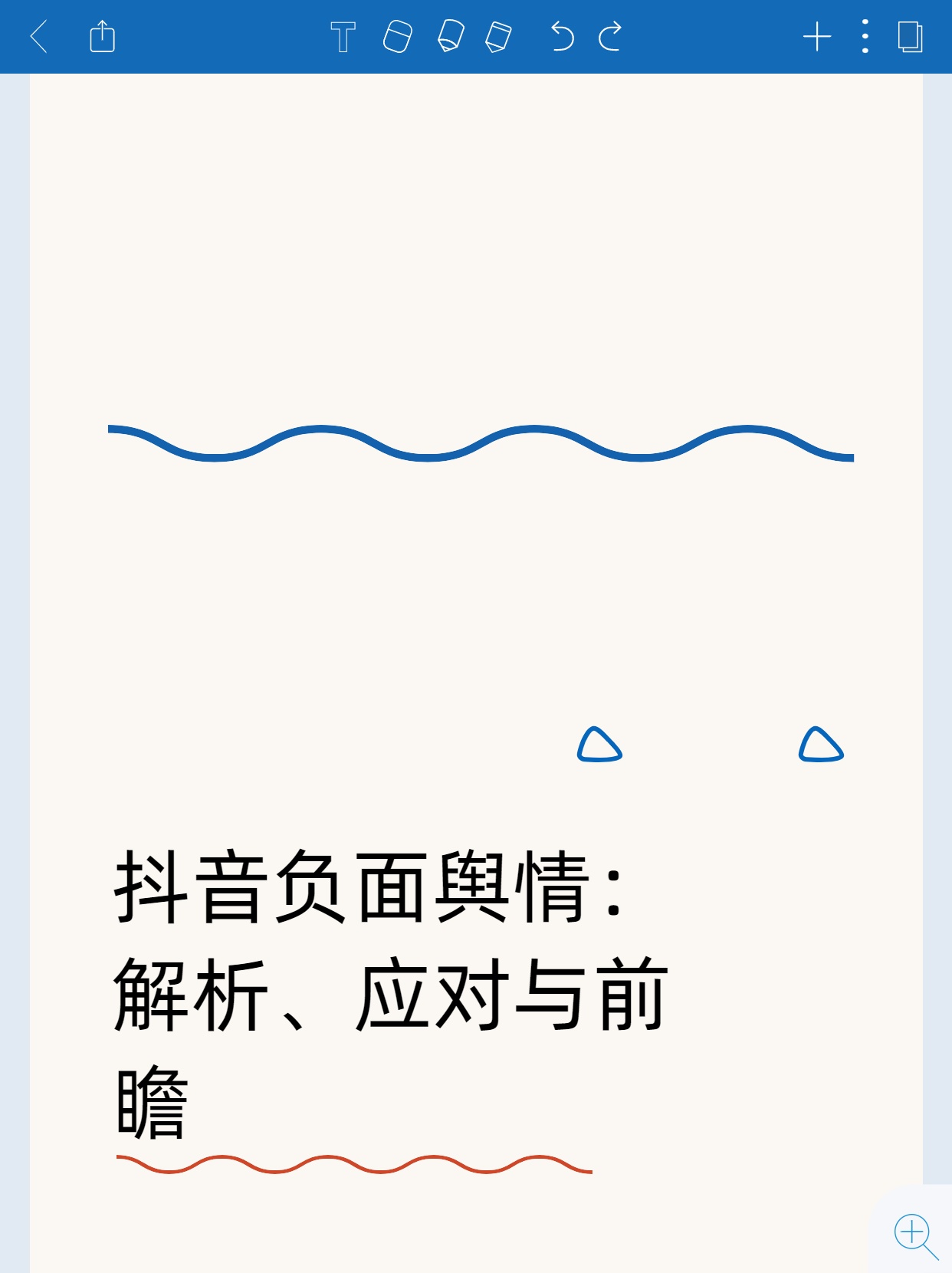Activate the zoom magnifier tool
952x1273 pixels.
915,1235
